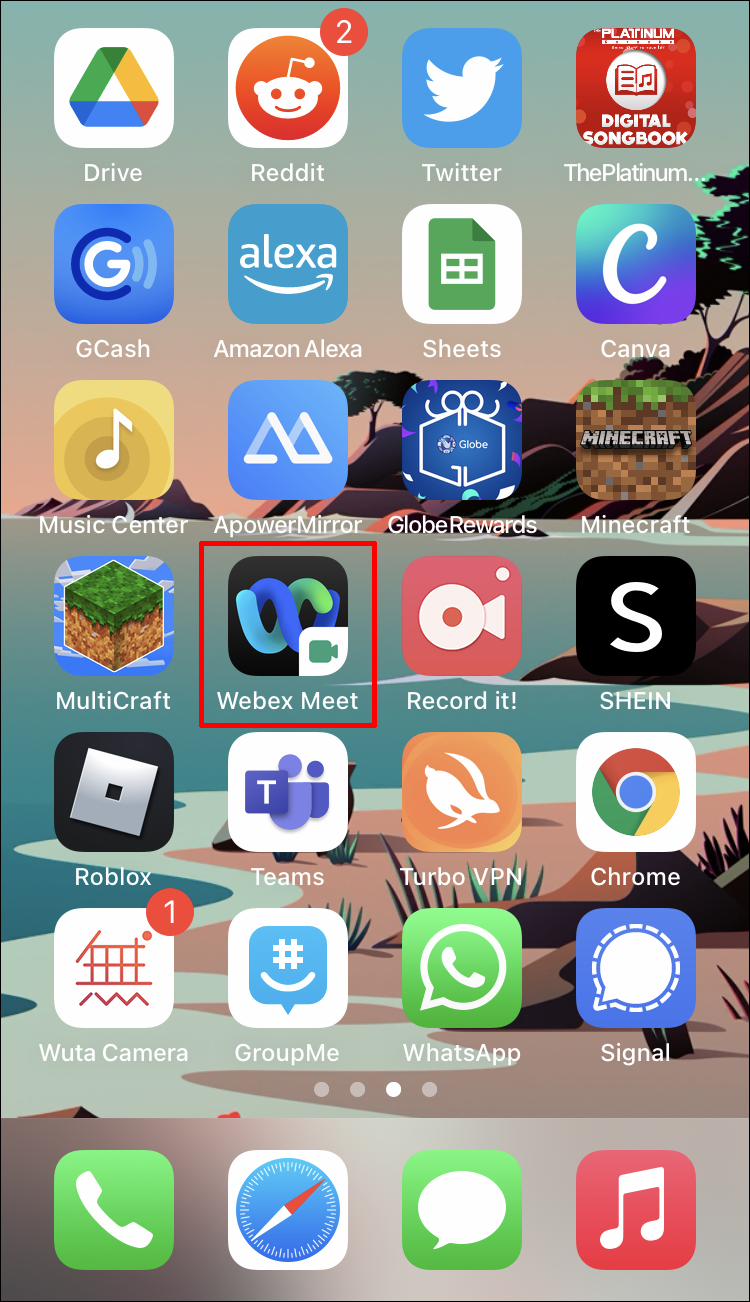Open Microsoft Teams
This screenshot has width=750, height=1302.
pyautogui.click(x=288, y=792)
